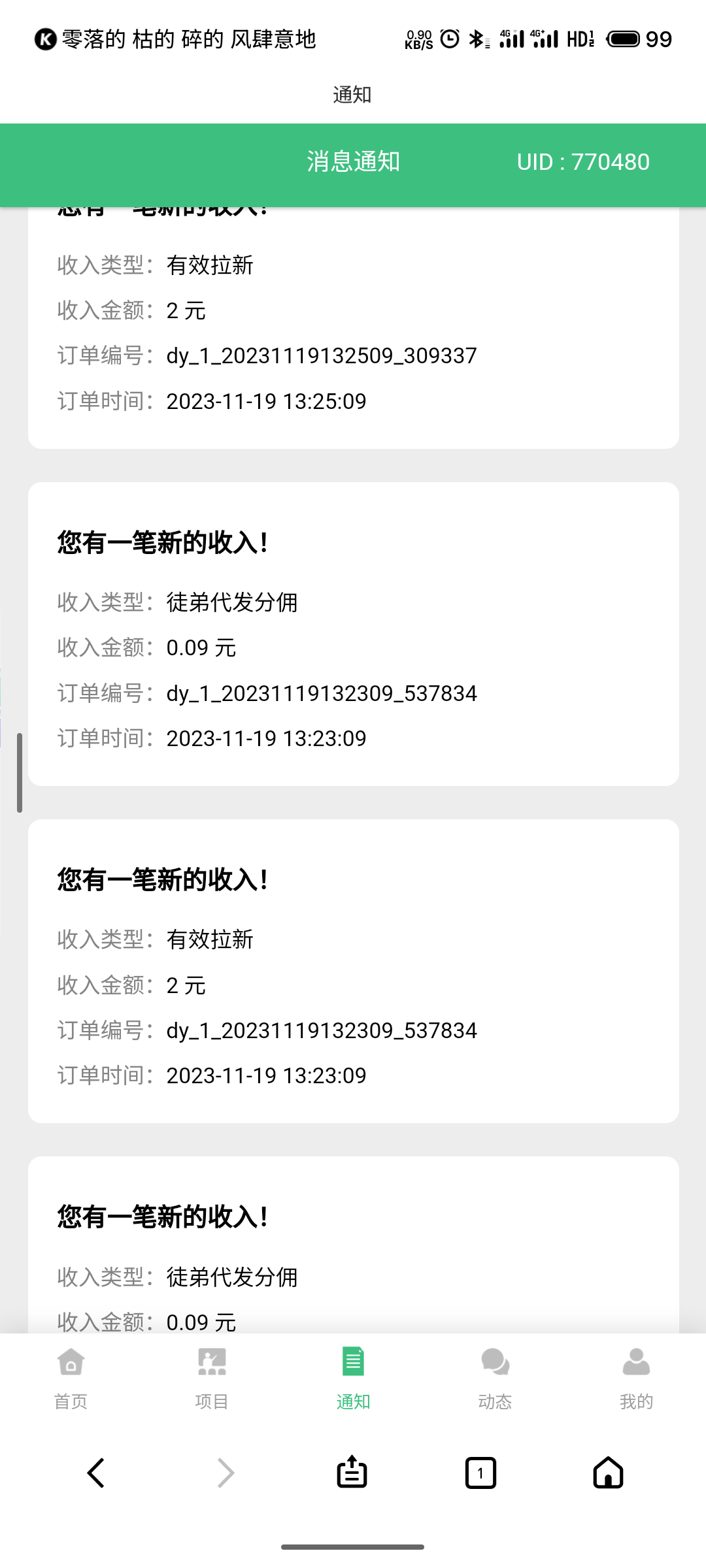Open the browser share menu

coord(352,1472)
